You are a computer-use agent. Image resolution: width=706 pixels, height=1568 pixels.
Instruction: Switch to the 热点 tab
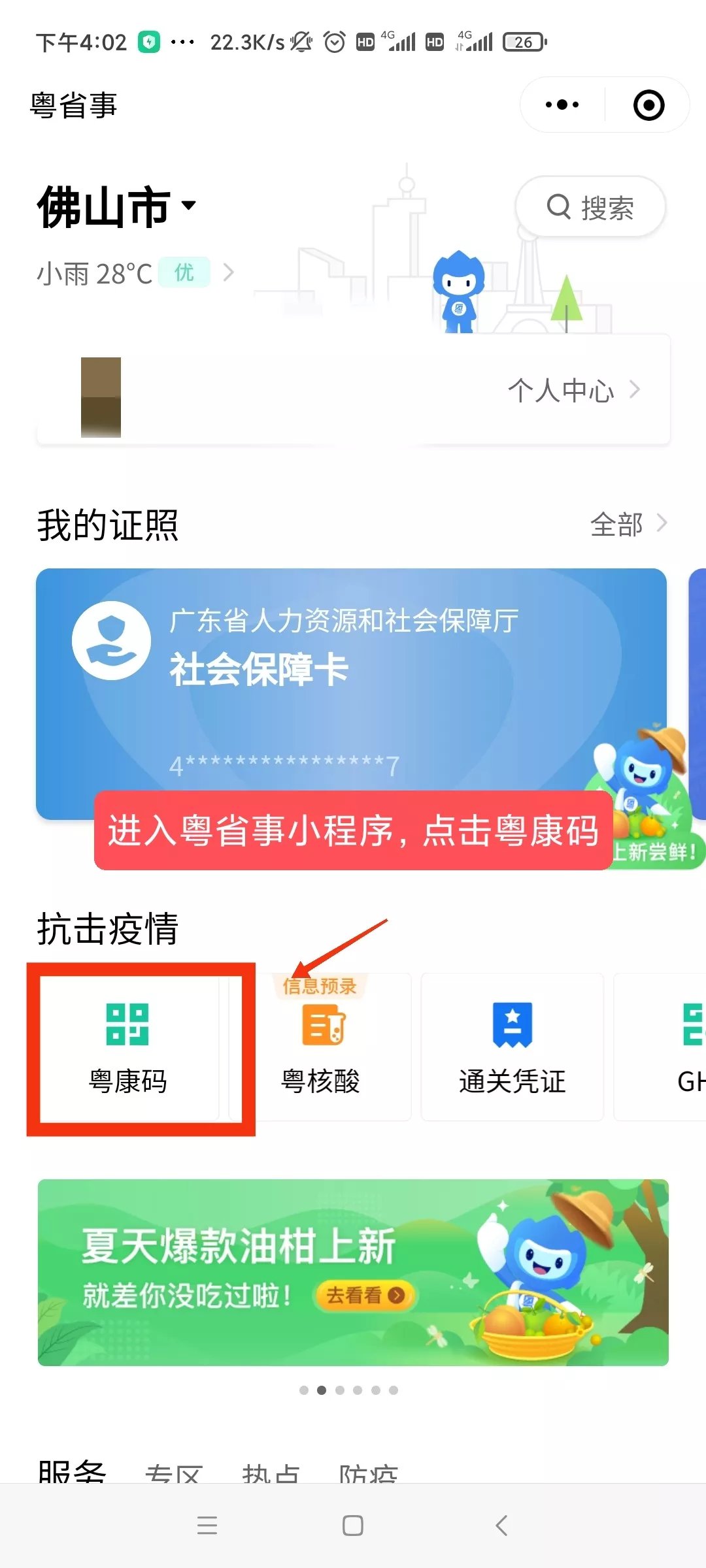coord(271,1471)
